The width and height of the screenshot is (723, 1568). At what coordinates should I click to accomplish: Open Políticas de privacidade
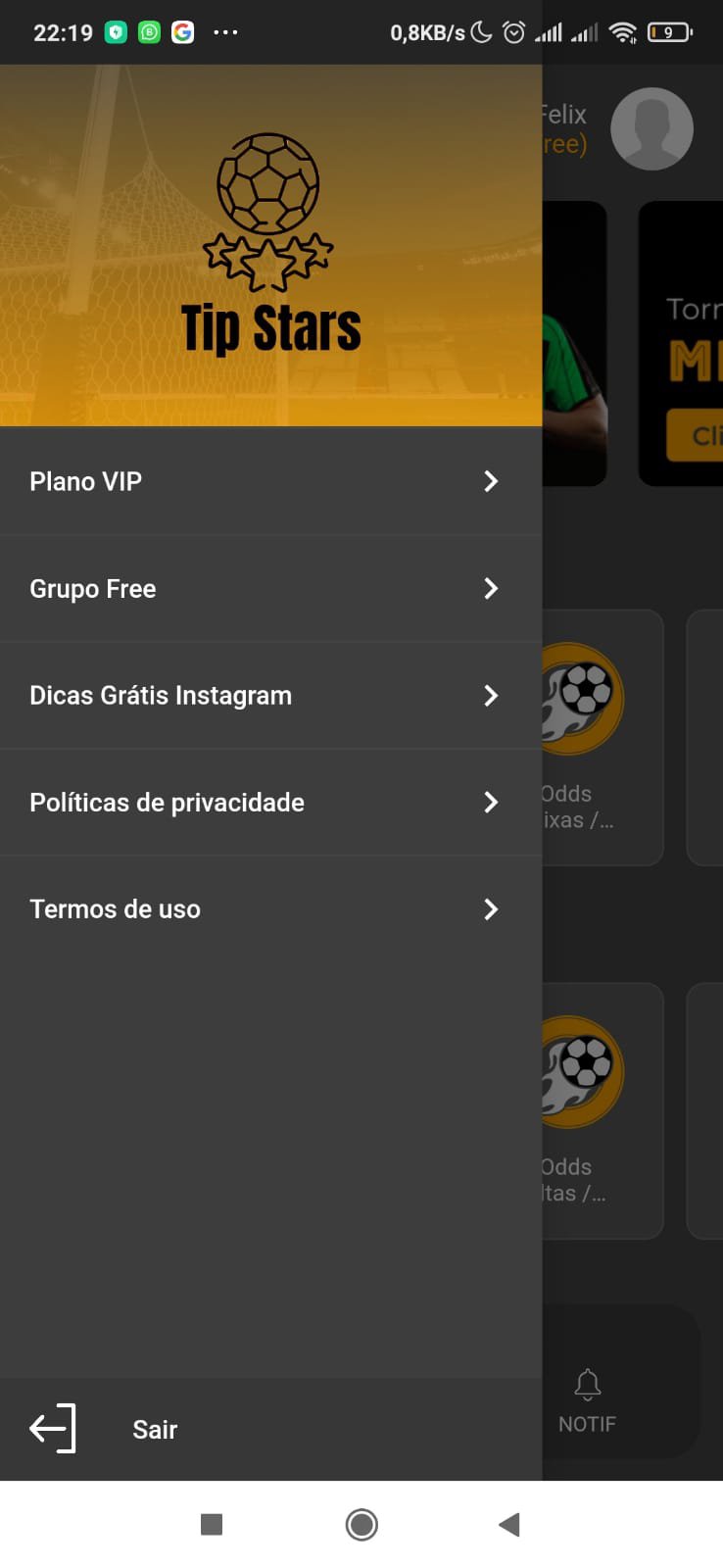(x=265, y=803)
